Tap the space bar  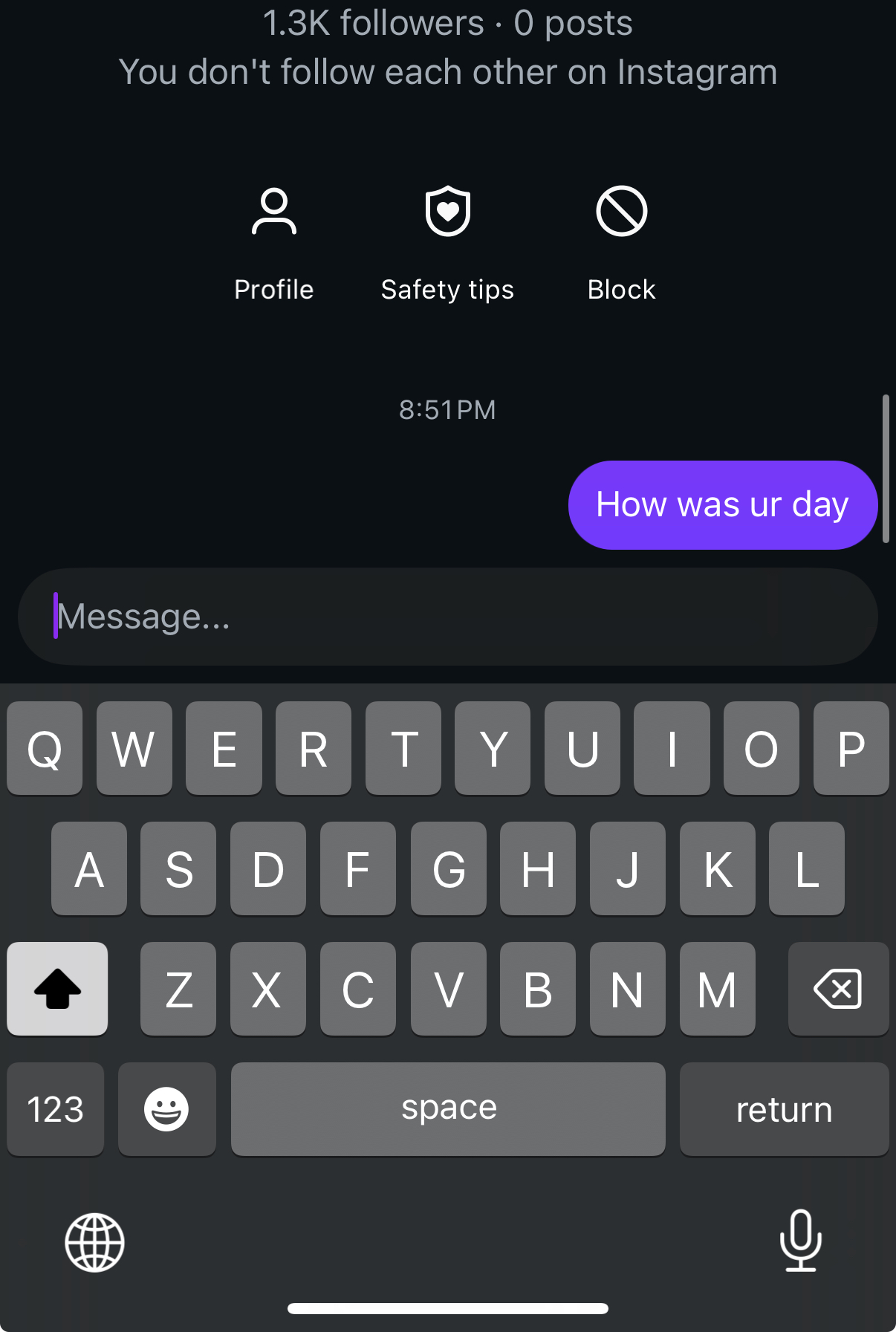pos(448,1109)
